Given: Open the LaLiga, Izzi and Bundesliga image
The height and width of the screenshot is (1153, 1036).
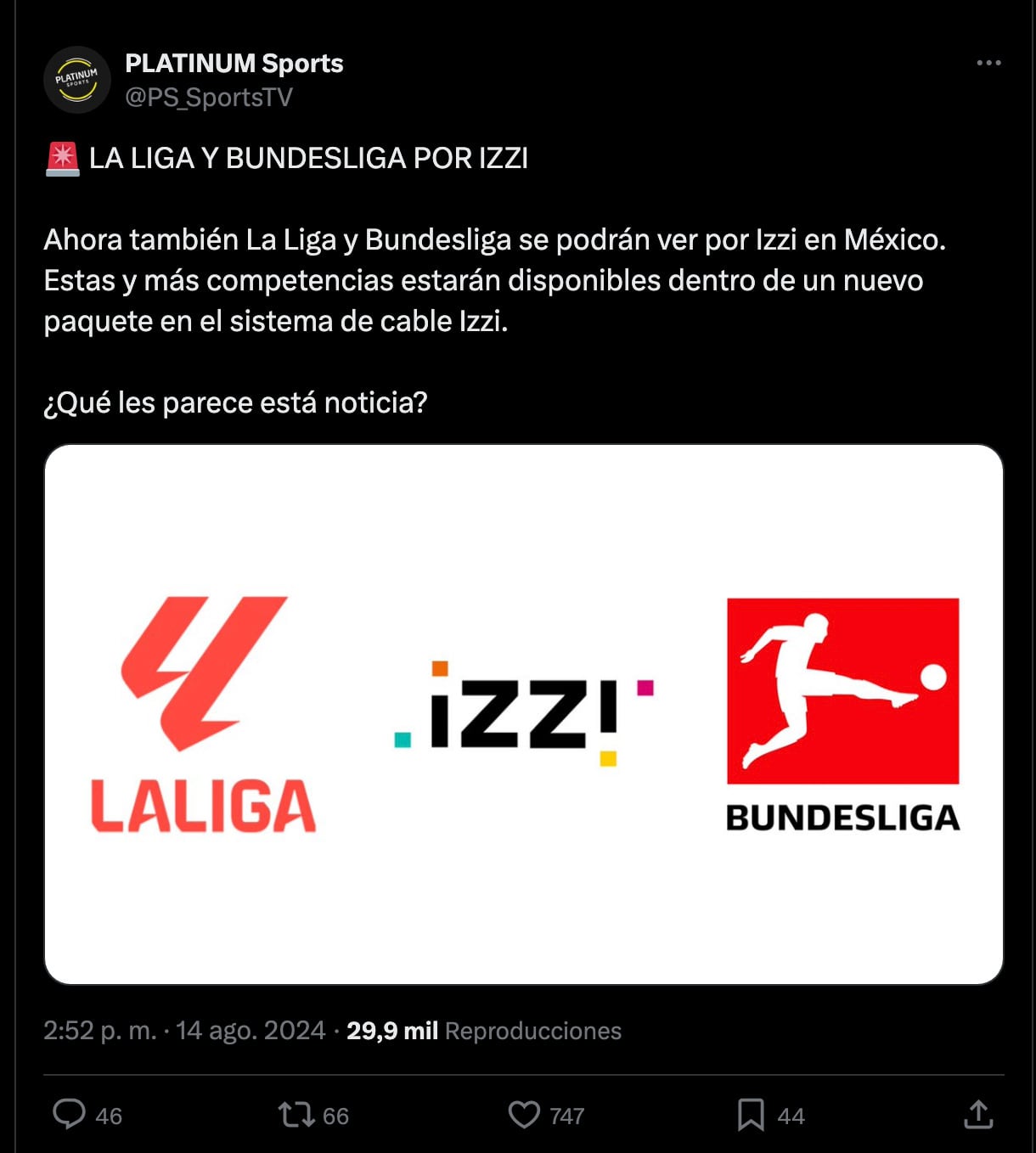Looking at the screenshot, I should (x=523, y=714).
